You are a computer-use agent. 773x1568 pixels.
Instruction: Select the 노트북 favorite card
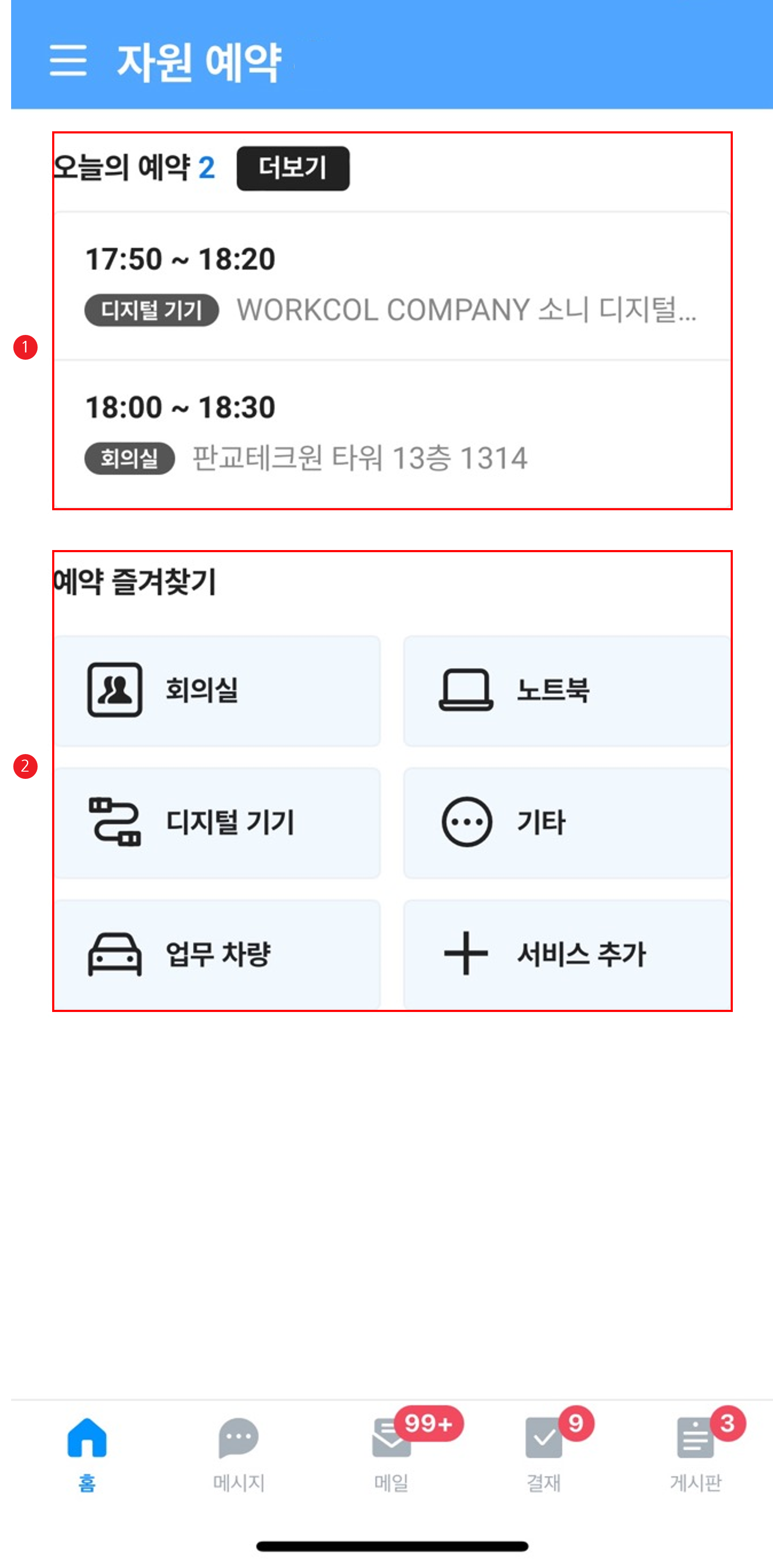click(566, 691)
